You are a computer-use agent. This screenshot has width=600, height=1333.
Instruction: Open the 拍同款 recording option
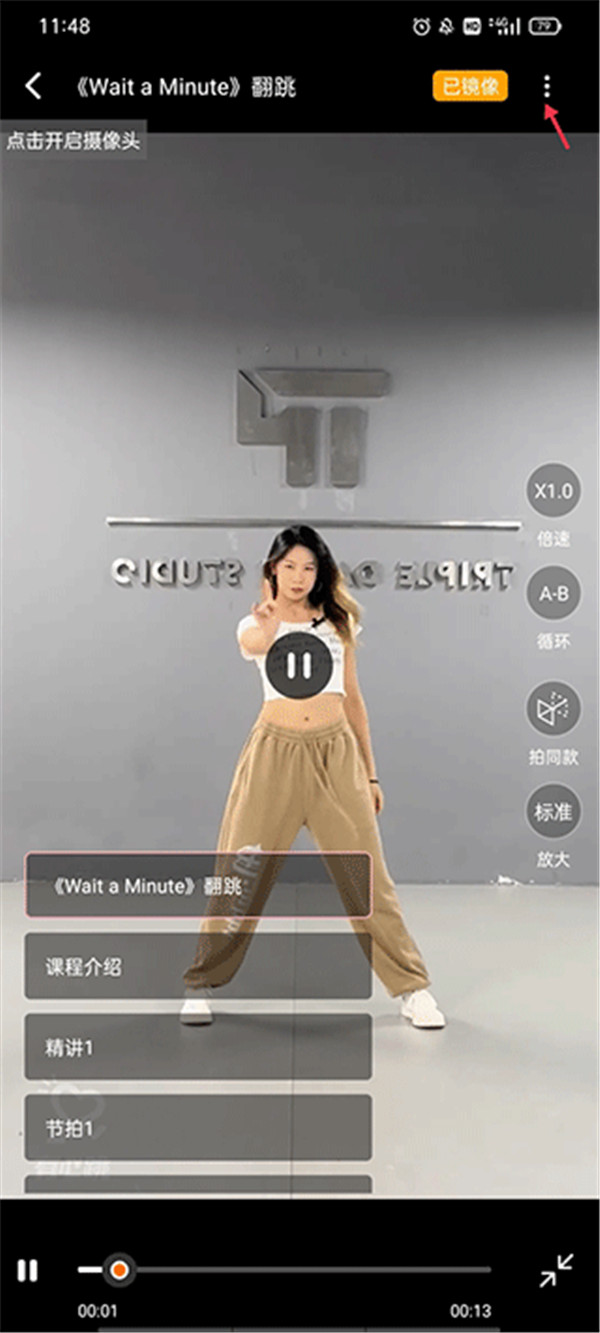pos(553,710)
